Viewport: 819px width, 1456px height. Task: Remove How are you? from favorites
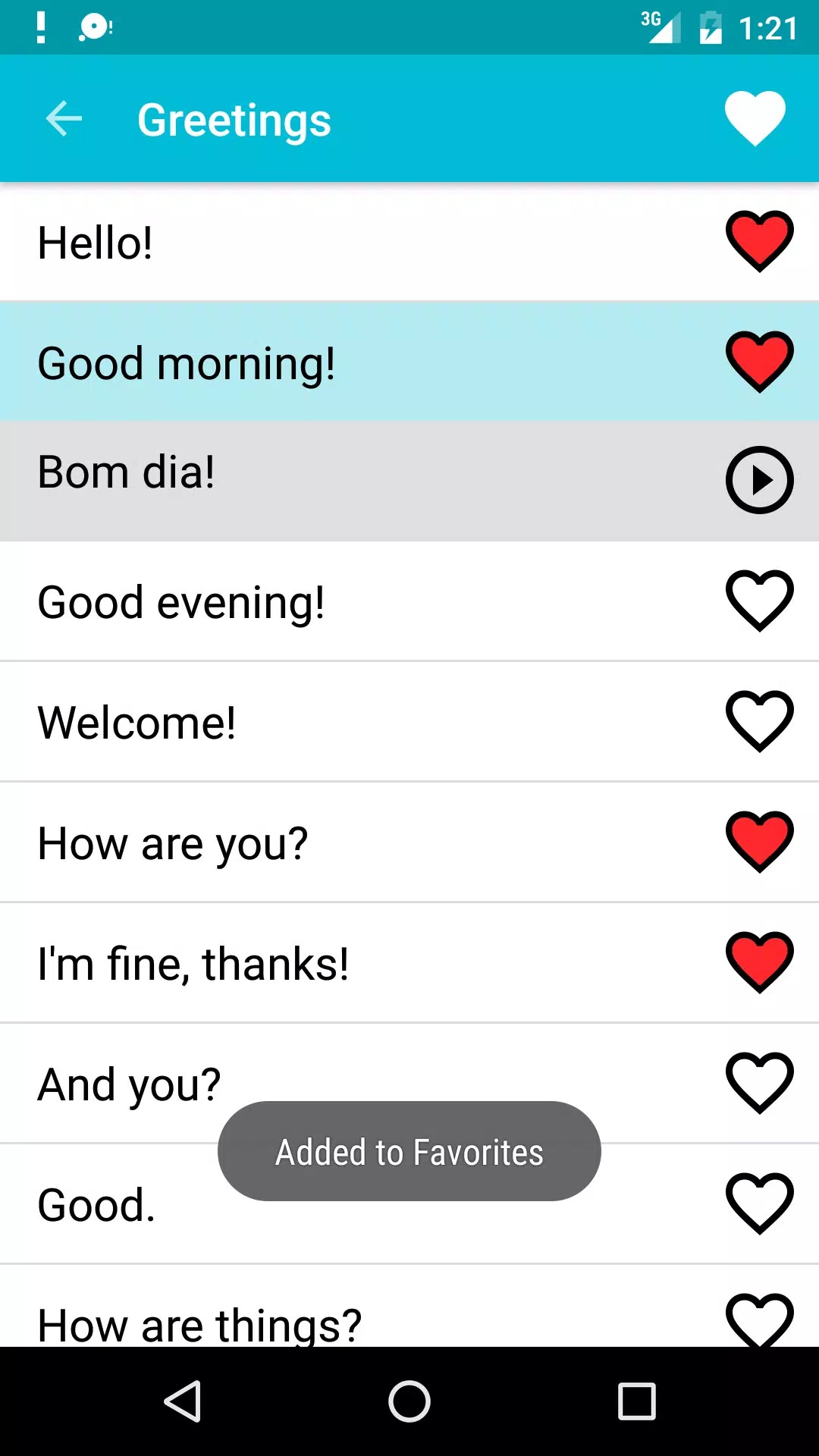point(759,843)
